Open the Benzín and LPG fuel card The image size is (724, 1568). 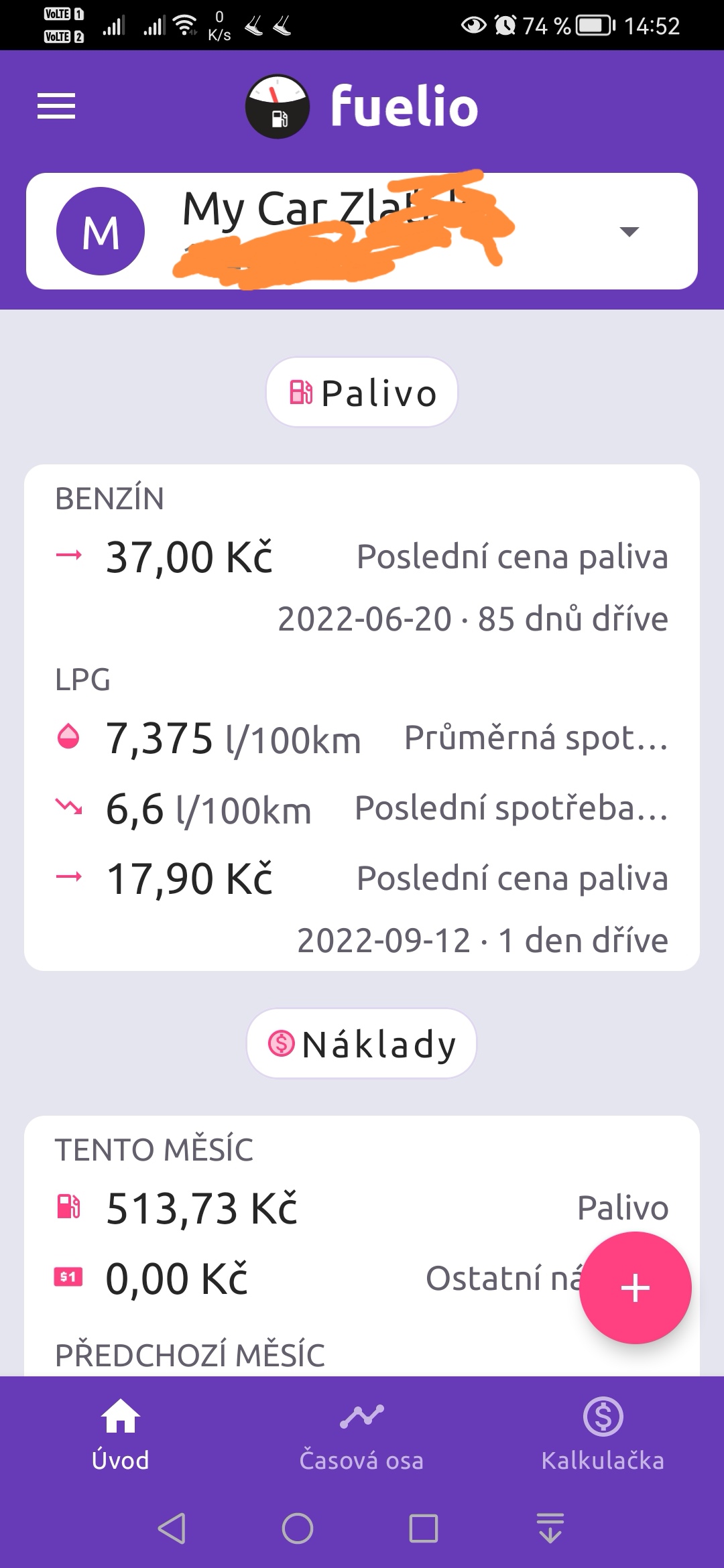[x=362, y=717]
